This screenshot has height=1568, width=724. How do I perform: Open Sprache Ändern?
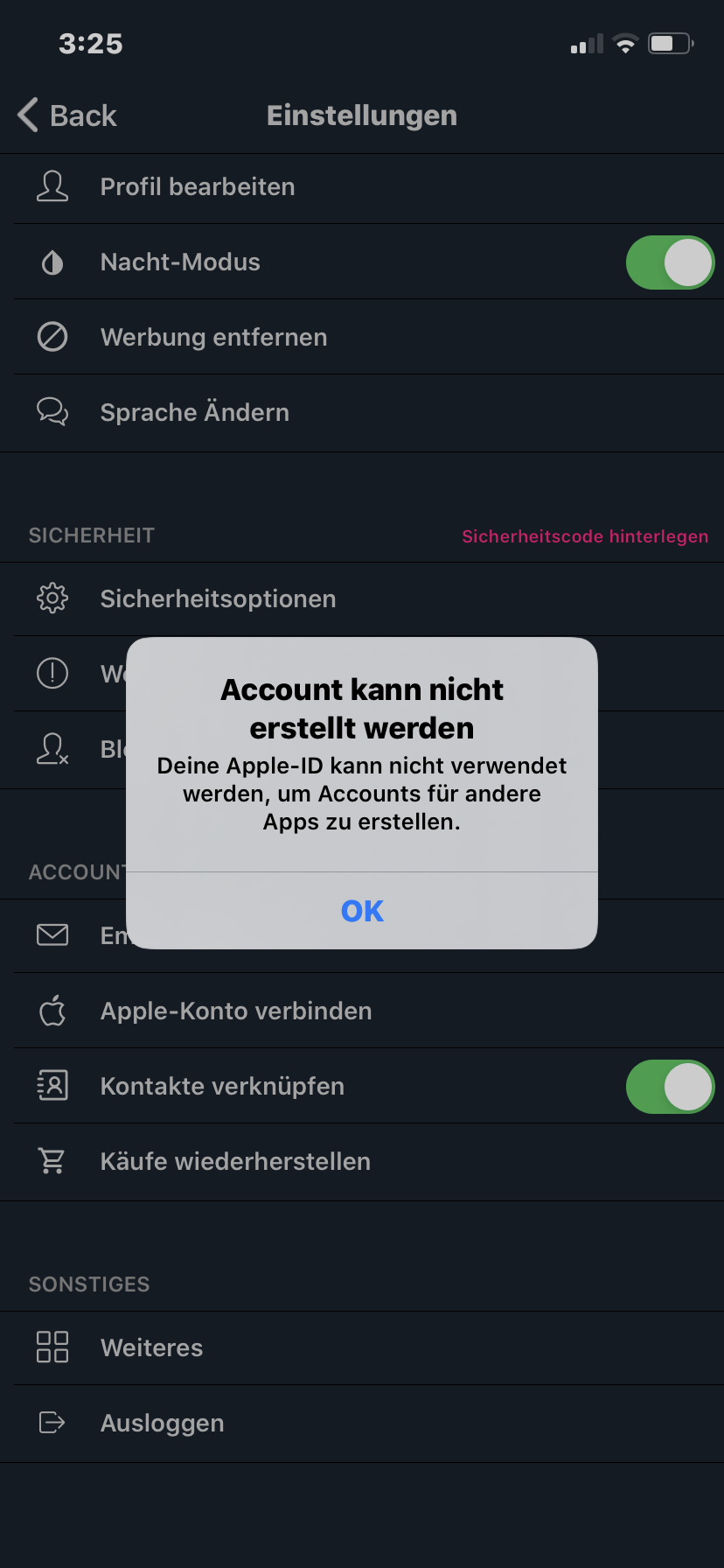pyautogui.click(x=194, y=413)
